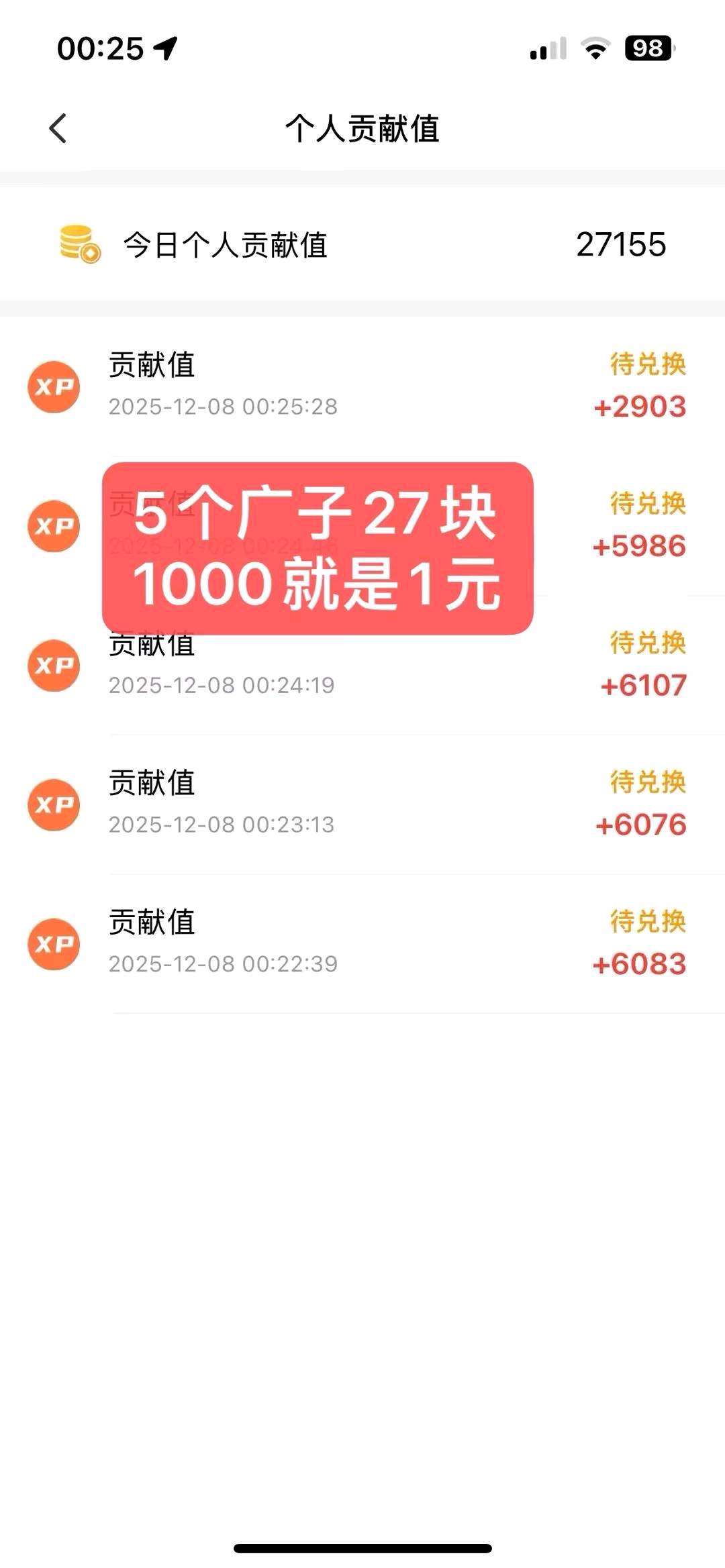
Task: Tap the +6083 amount on the last record
Action: (x=641, y=965)
